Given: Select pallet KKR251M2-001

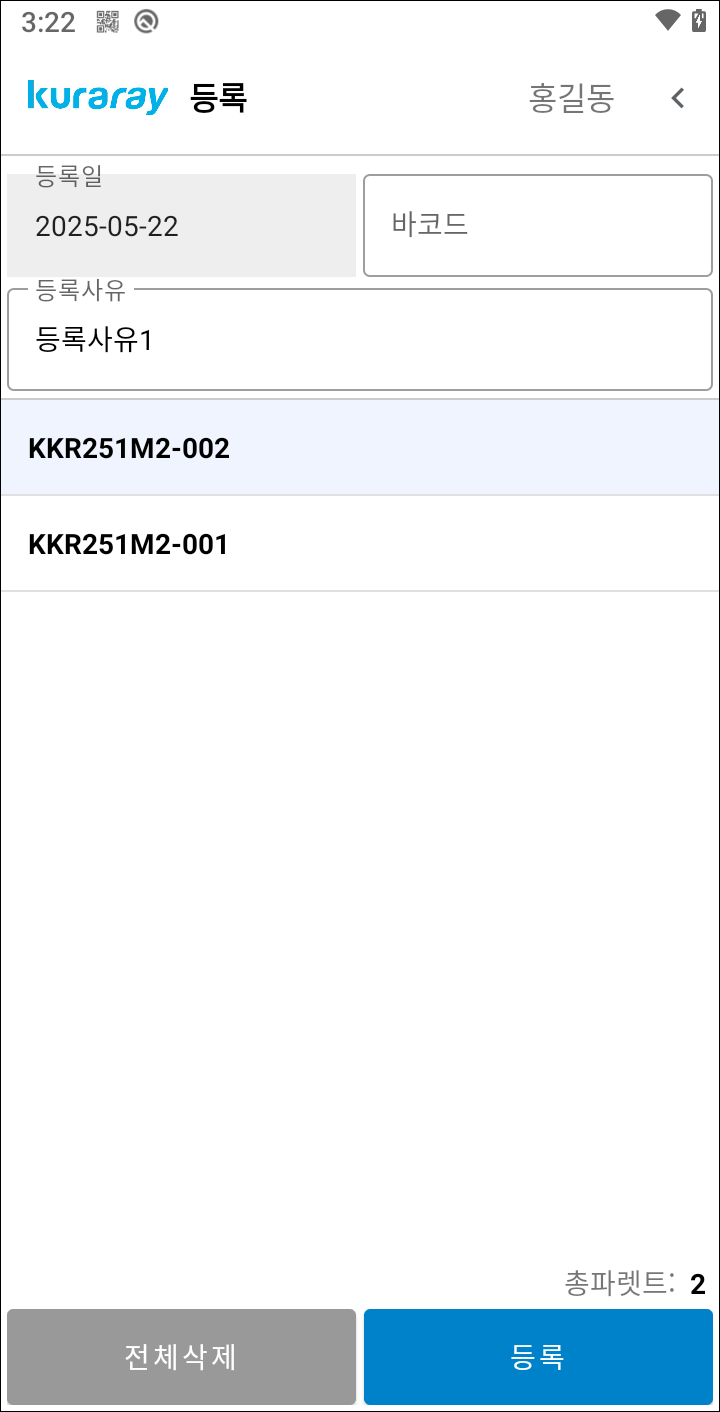Looking at the screenshot, I should (360, 544).
